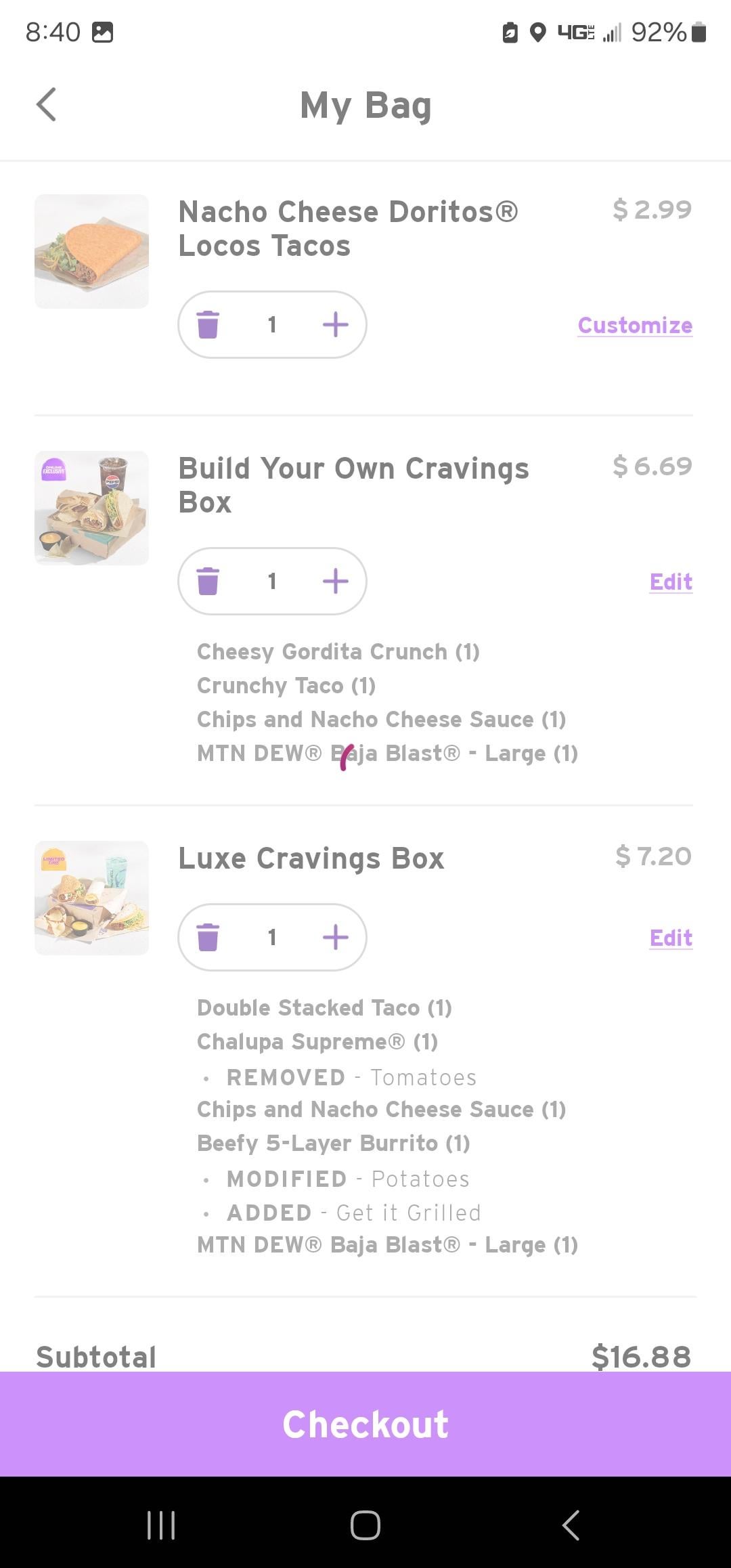
Task: Edit the Luxe Cravings Box
Action: coord(670,938)
